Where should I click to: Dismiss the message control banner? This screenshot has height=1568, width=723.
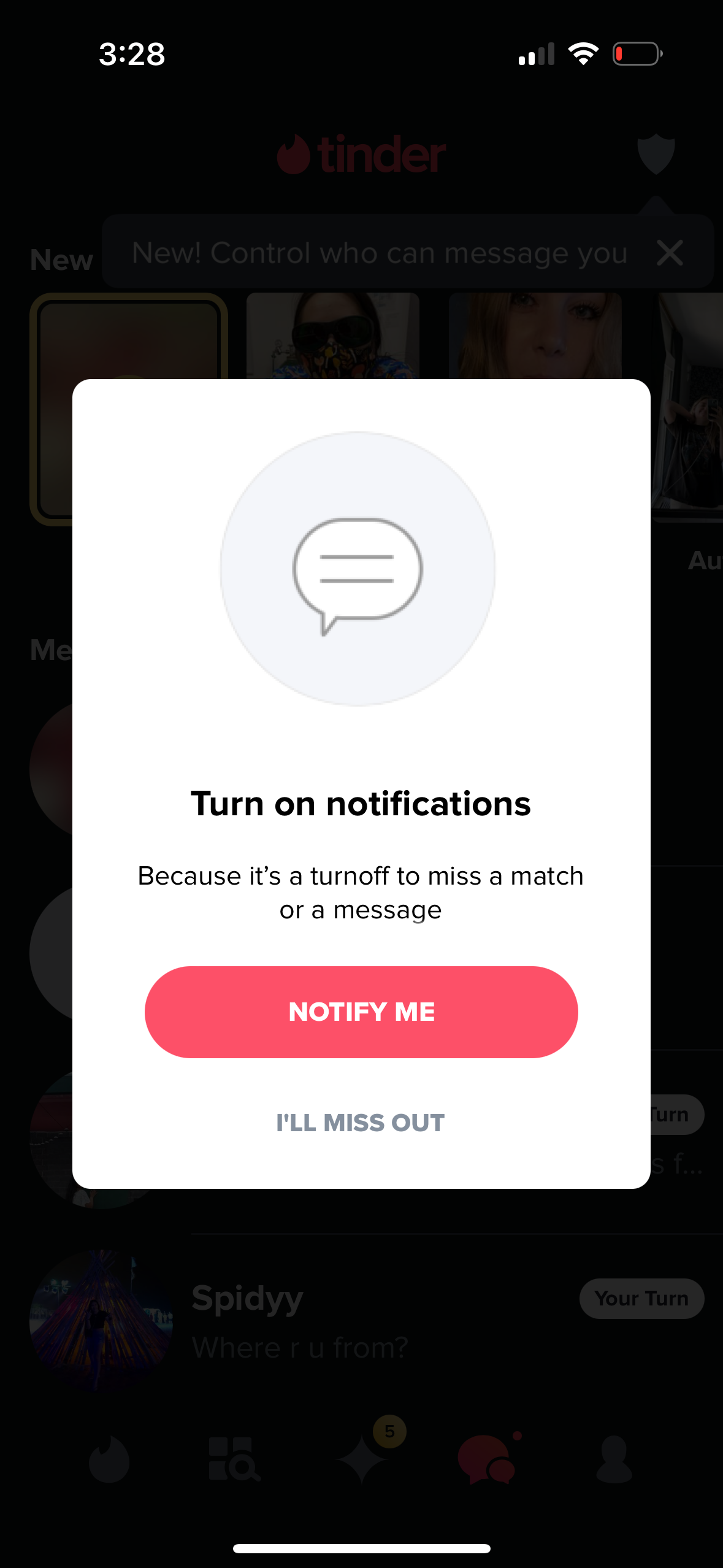pos(670,253)
